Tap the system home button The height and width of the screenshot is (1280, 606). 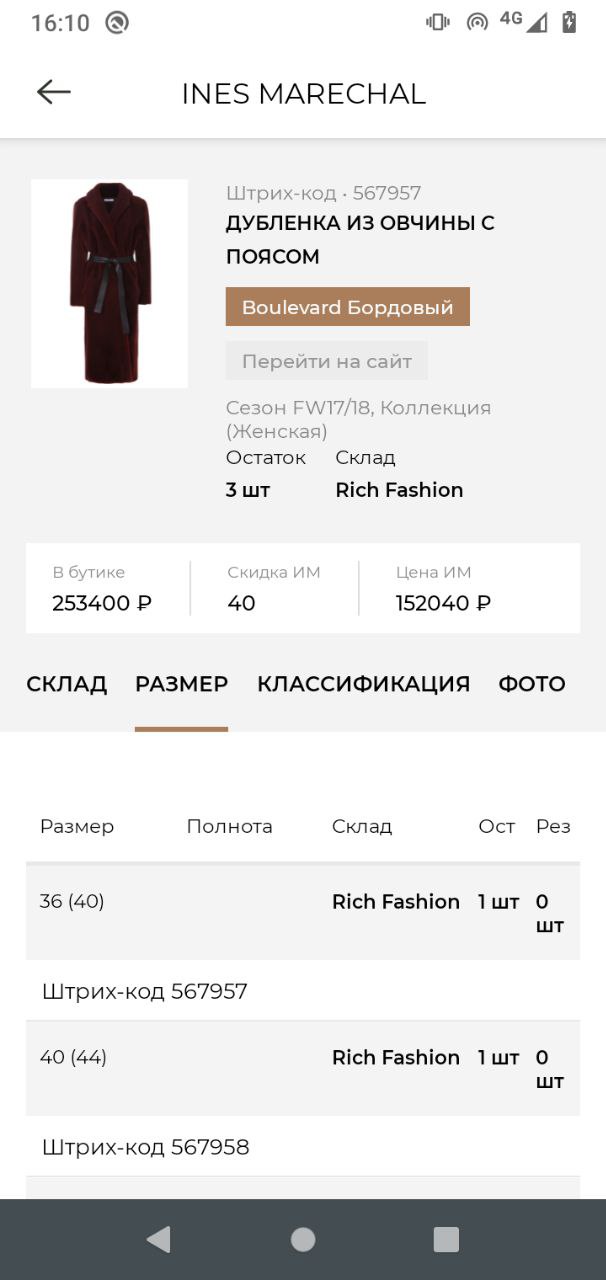303,1240
